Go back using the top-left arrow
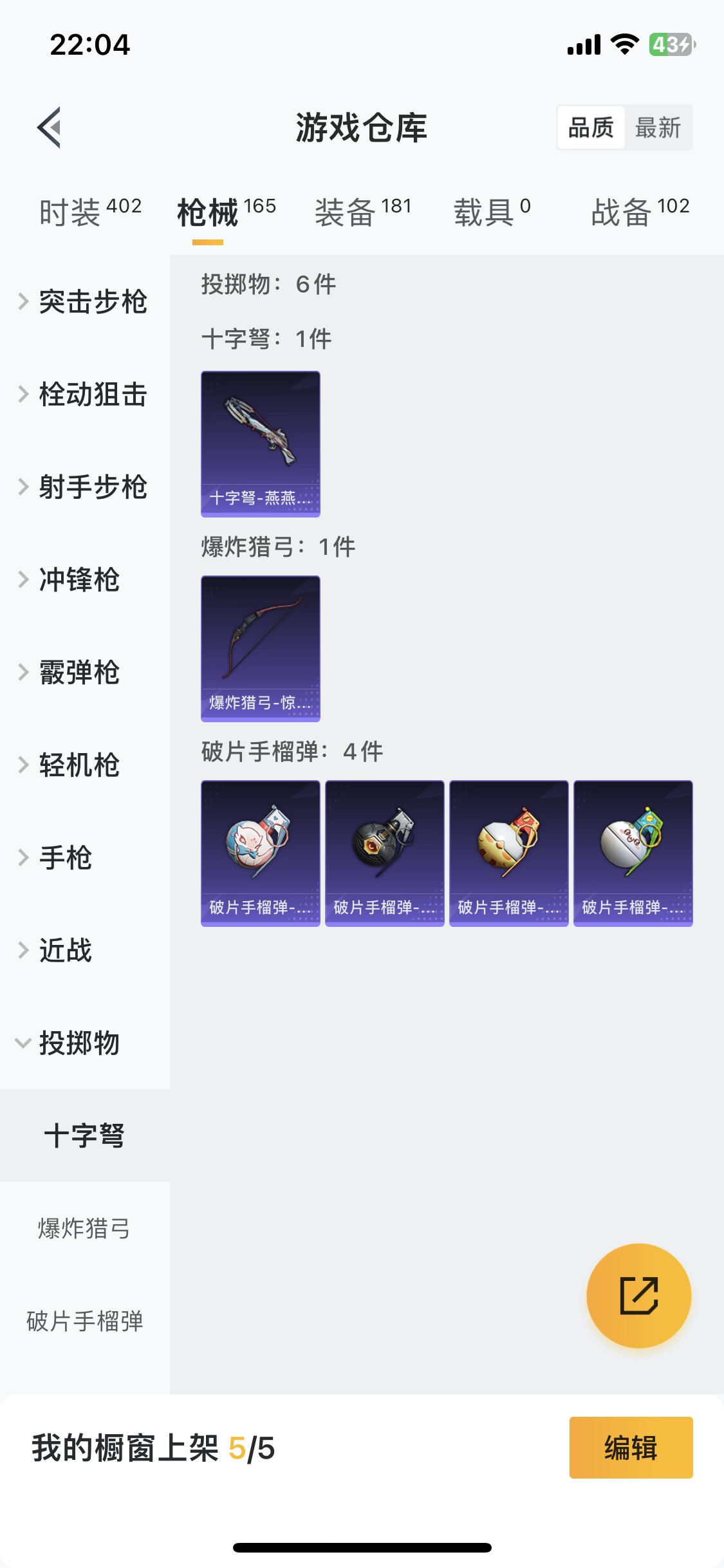Image resolution: width=724 pixels, height=1568 pixels. [x=50, y=127]
